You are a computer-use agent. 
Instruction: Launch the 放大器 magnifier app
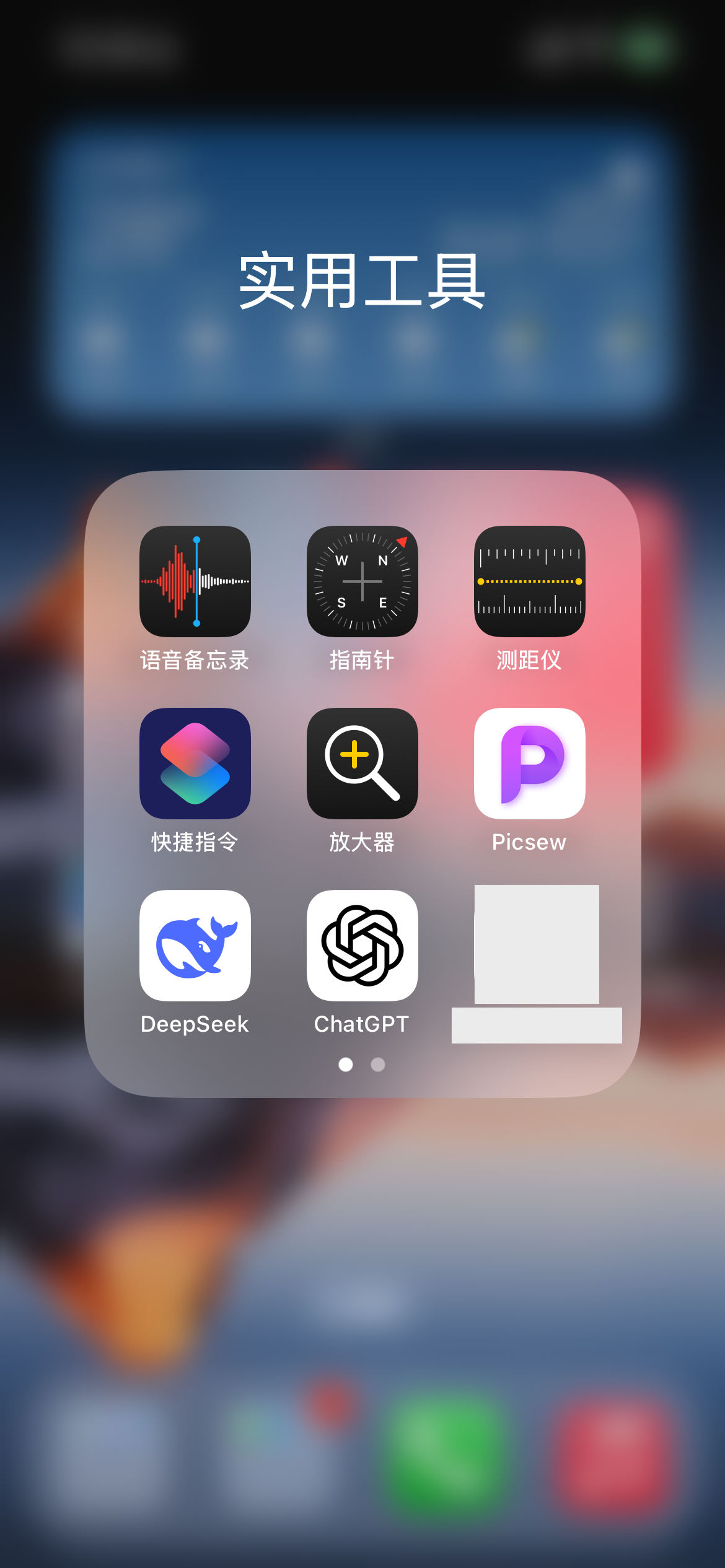tap(362, 763)
